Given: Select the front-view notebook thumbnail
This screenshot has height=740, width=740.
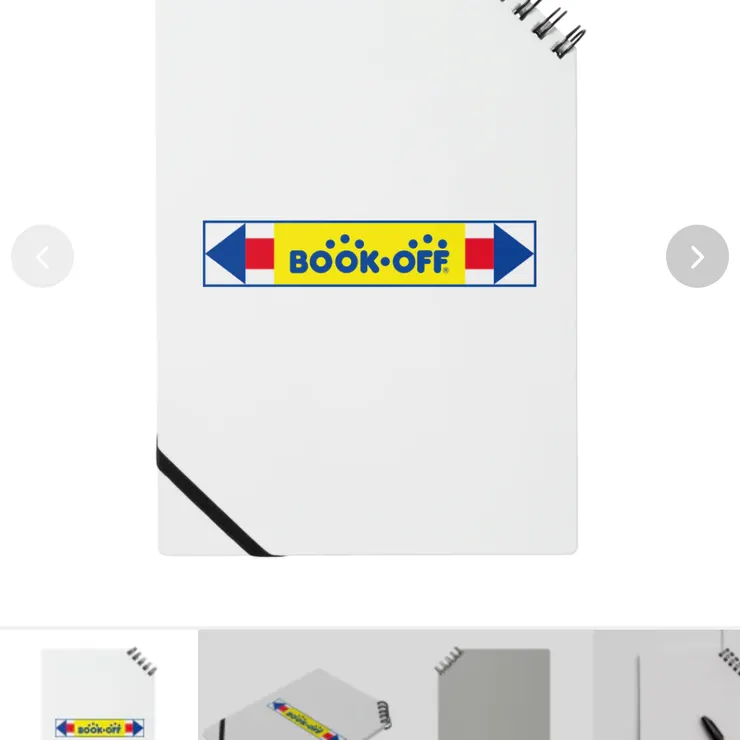Looking at the screenshot, I should [x=98, y=687].
